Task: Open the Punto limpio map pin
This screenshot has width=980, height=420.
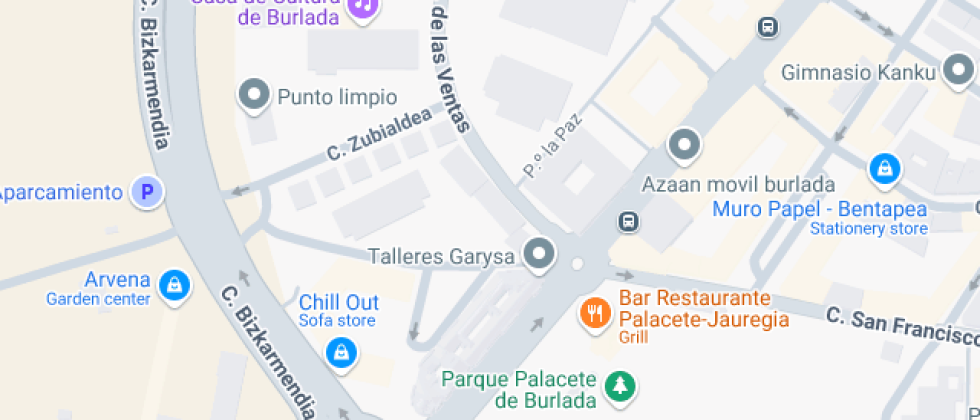Action: click(x=254, y=96)
